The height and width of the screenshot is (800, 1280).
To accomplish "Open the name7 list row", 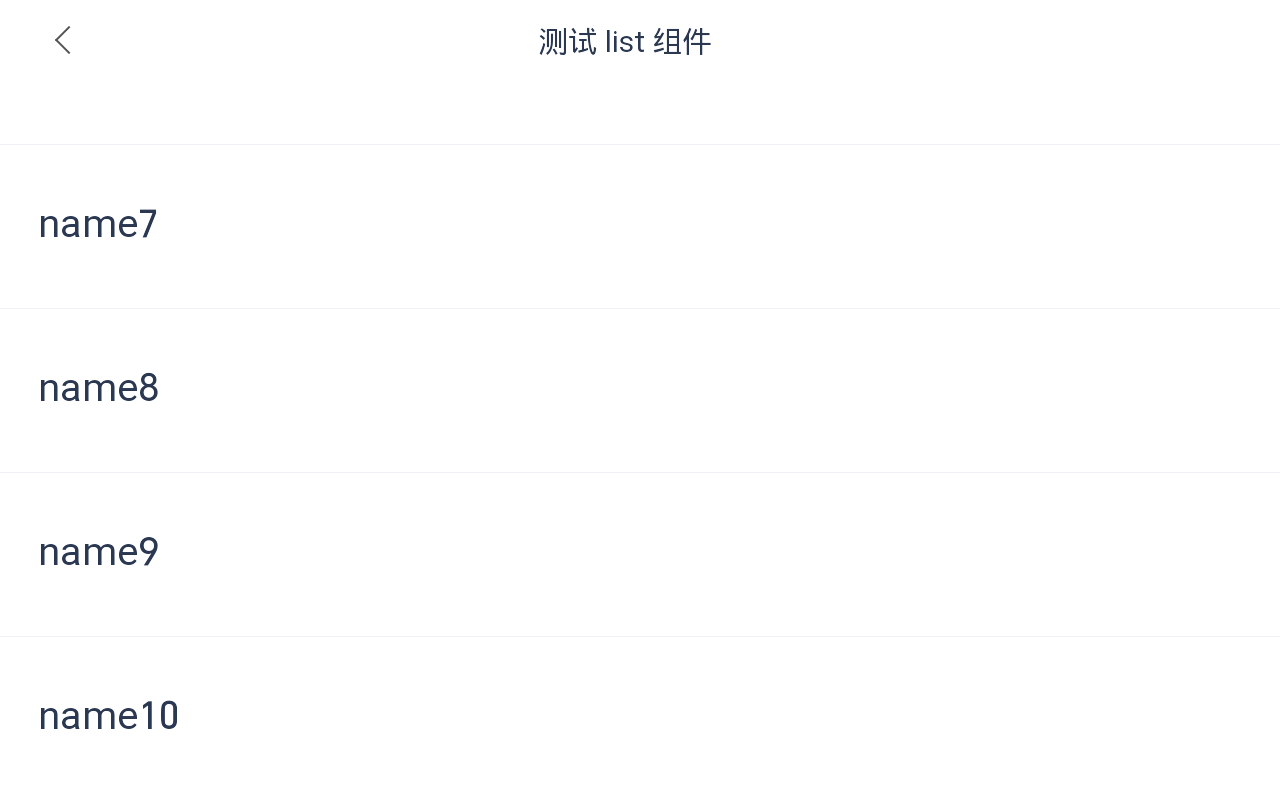I will pos(98,225).
